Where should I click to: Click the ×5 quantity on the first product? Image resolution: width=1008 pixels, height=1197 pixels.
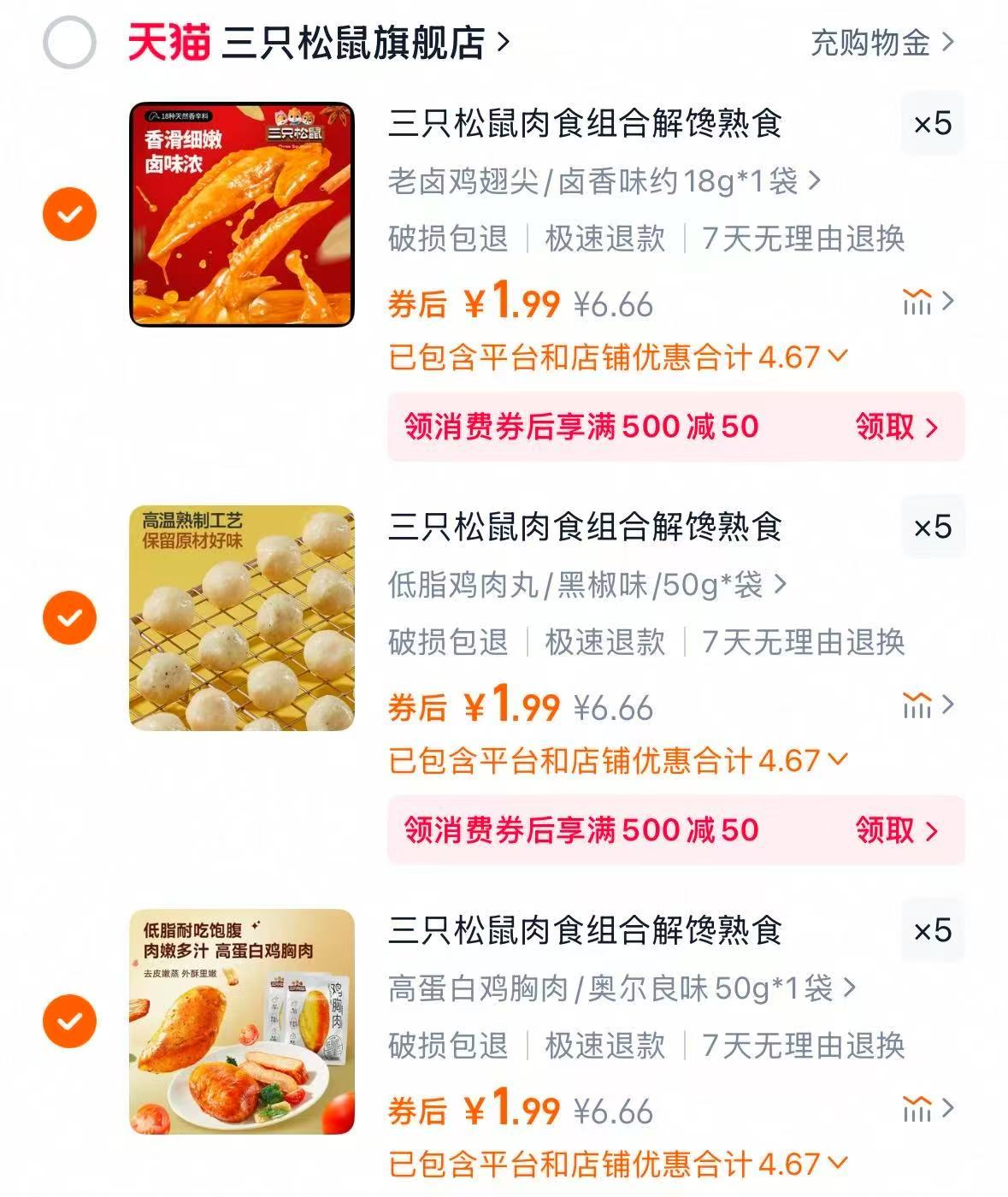[930, 123]
